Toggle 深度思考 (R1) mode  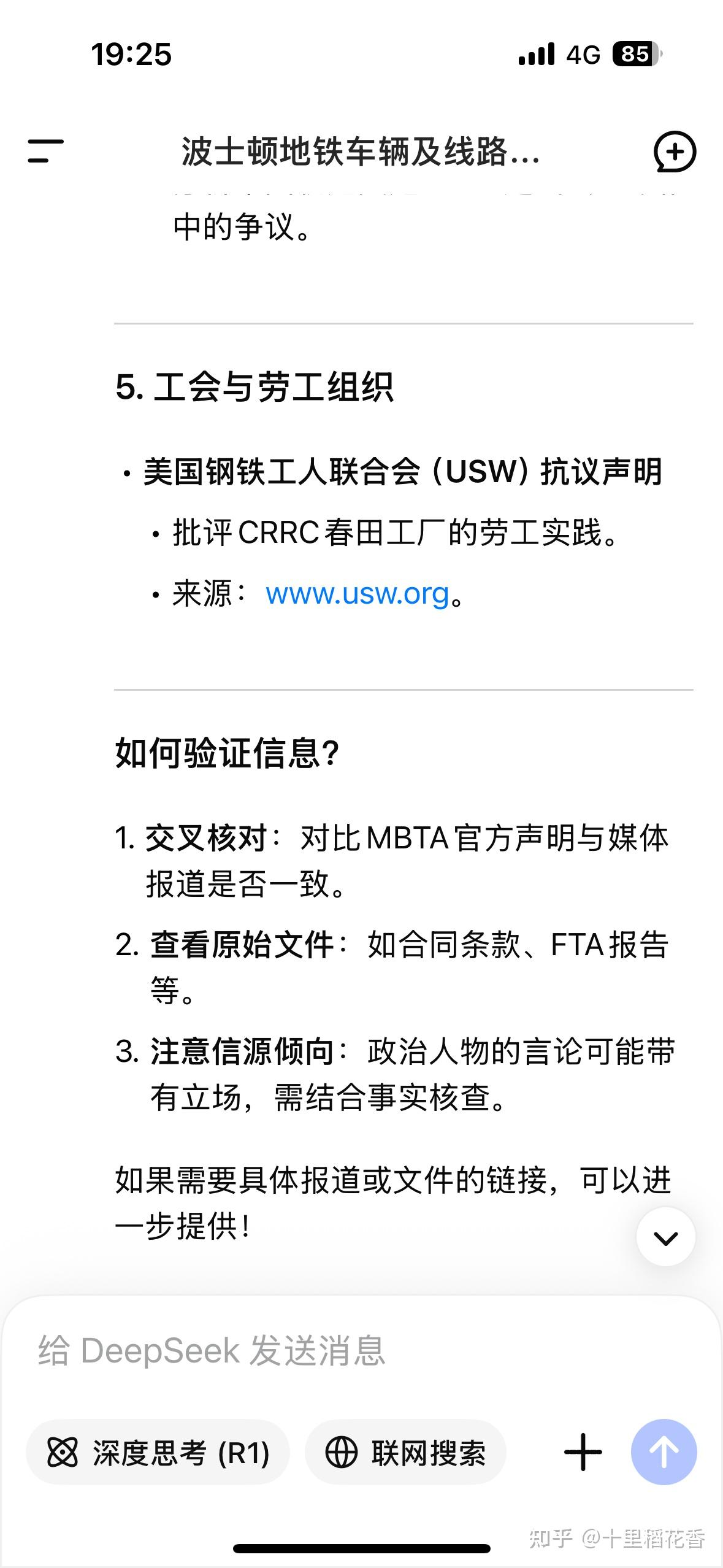click(x=158, y=1453)
